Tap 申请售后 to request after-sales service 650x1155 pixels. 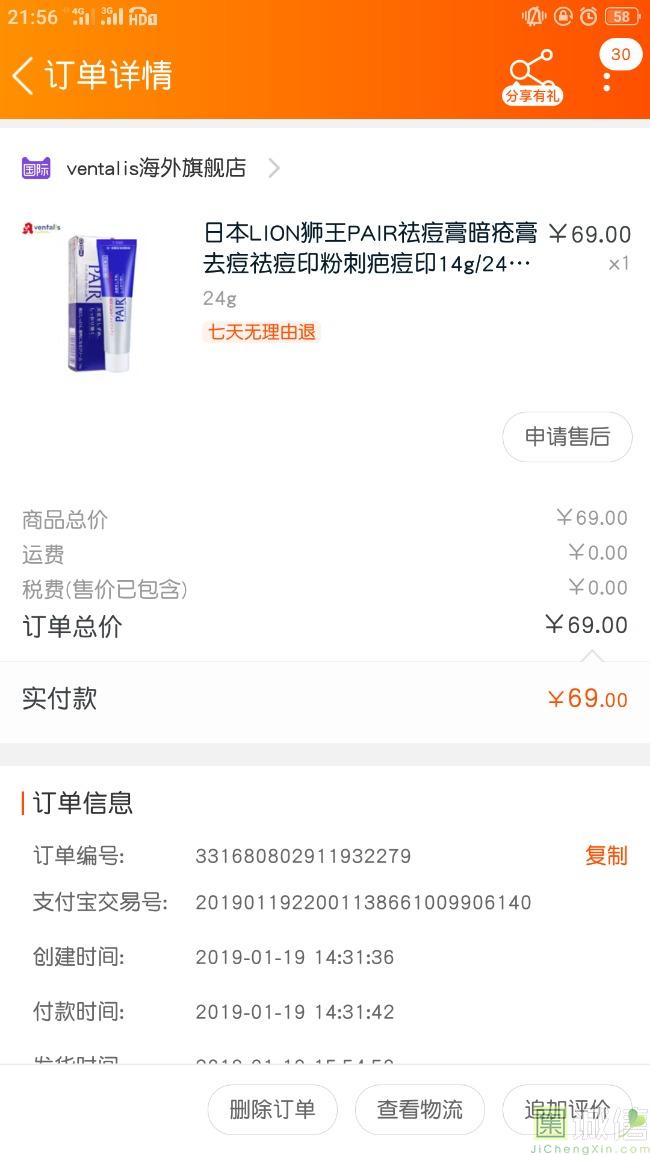567,437
